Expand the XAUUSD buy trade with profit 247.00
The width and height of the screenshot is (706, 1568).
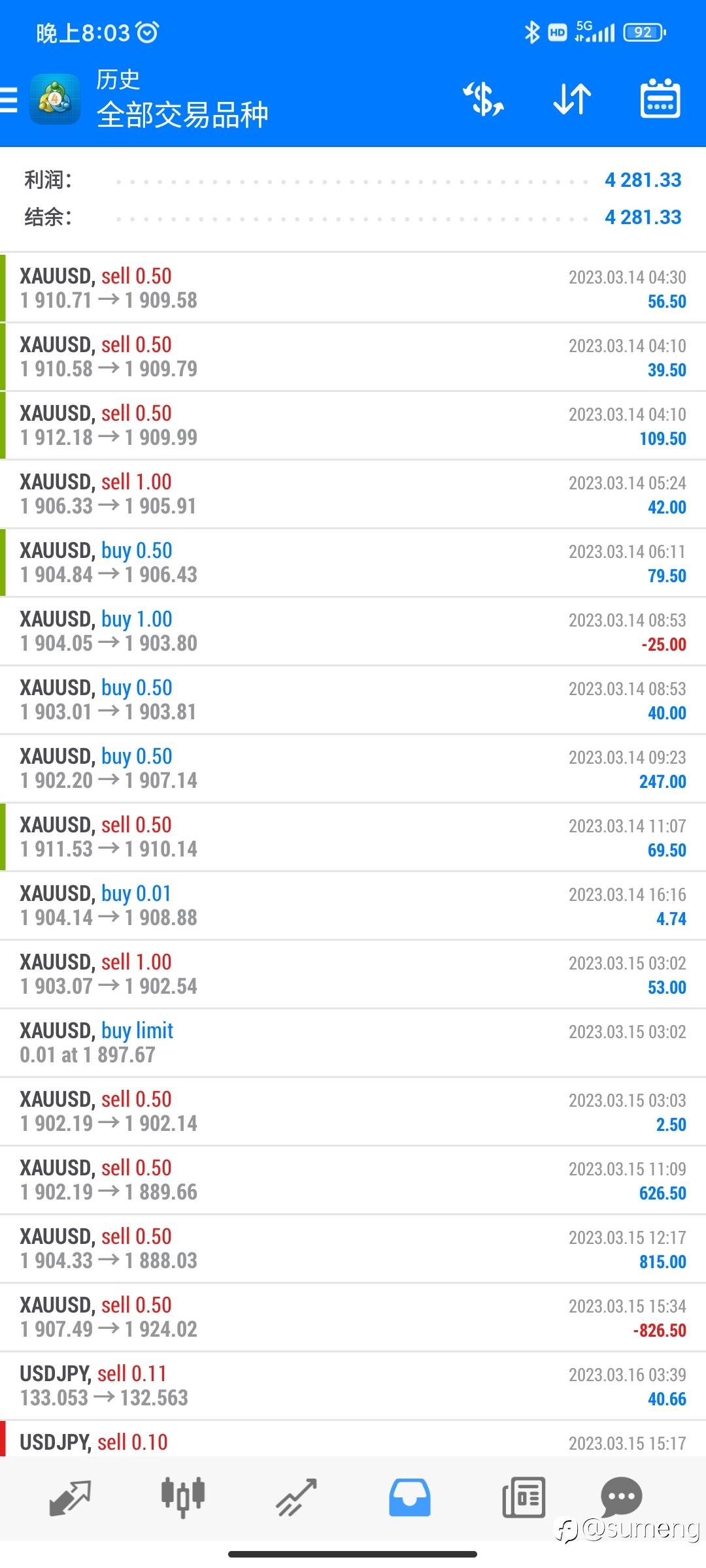(x=353, y=768)
